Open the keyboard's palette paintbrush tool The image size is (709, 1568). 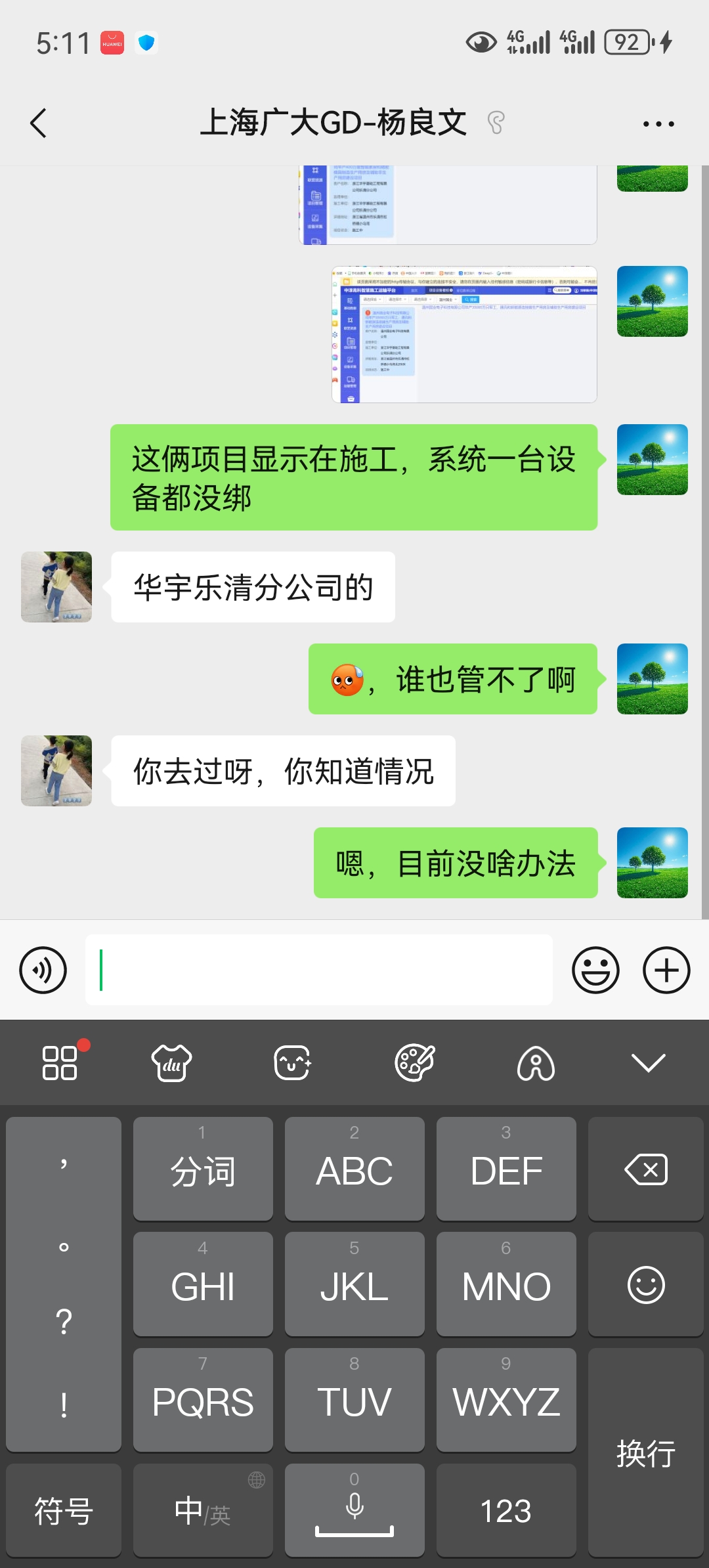click(x=414, y=1062)
